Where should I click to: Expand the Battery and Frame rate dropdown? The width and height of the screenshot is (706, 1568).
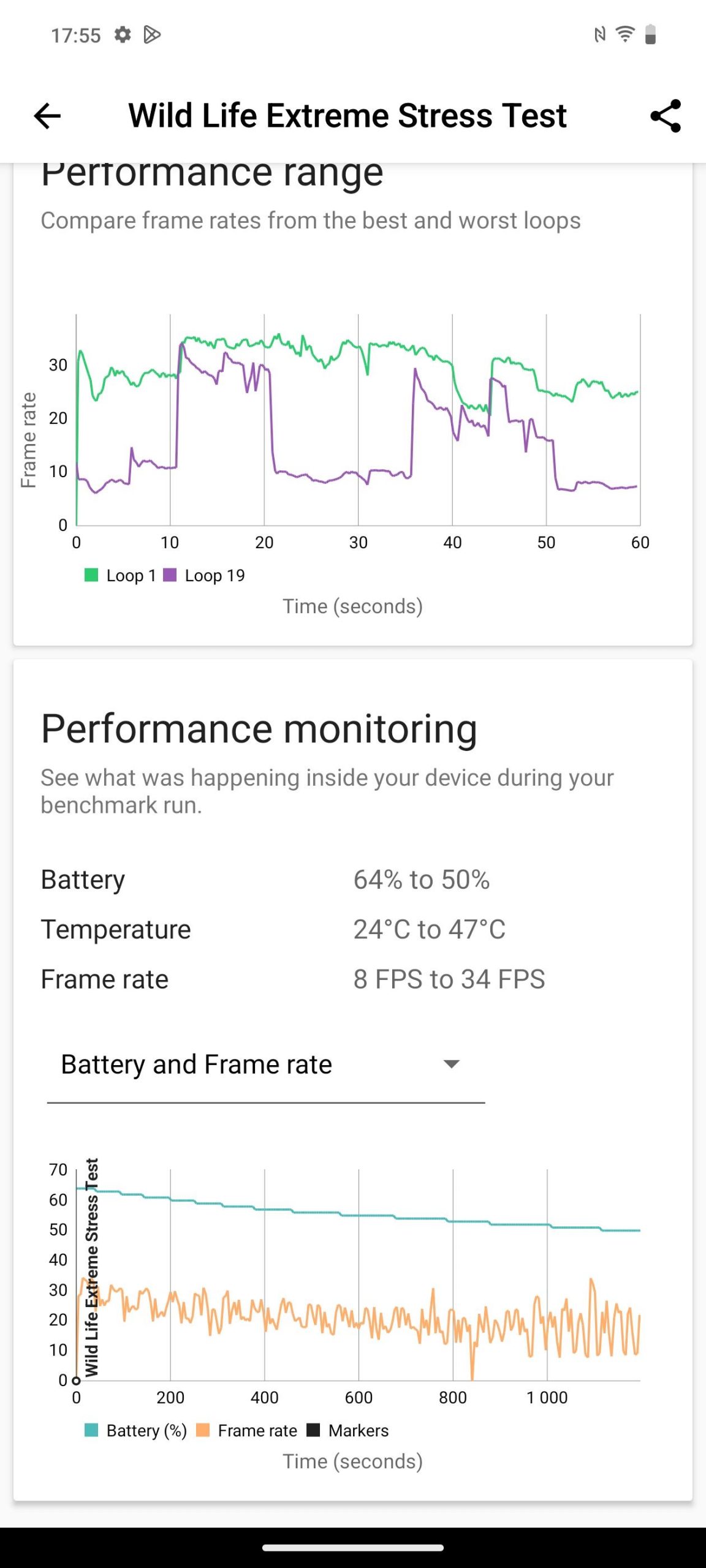266,1065
